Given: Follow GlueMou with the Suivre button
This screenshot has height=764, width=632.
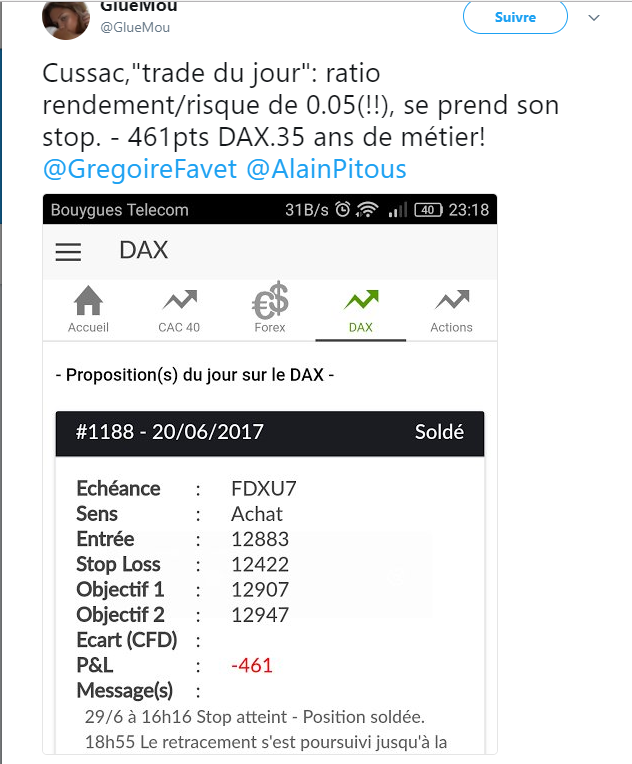Looking at the screenshot, I should point(515,18).
